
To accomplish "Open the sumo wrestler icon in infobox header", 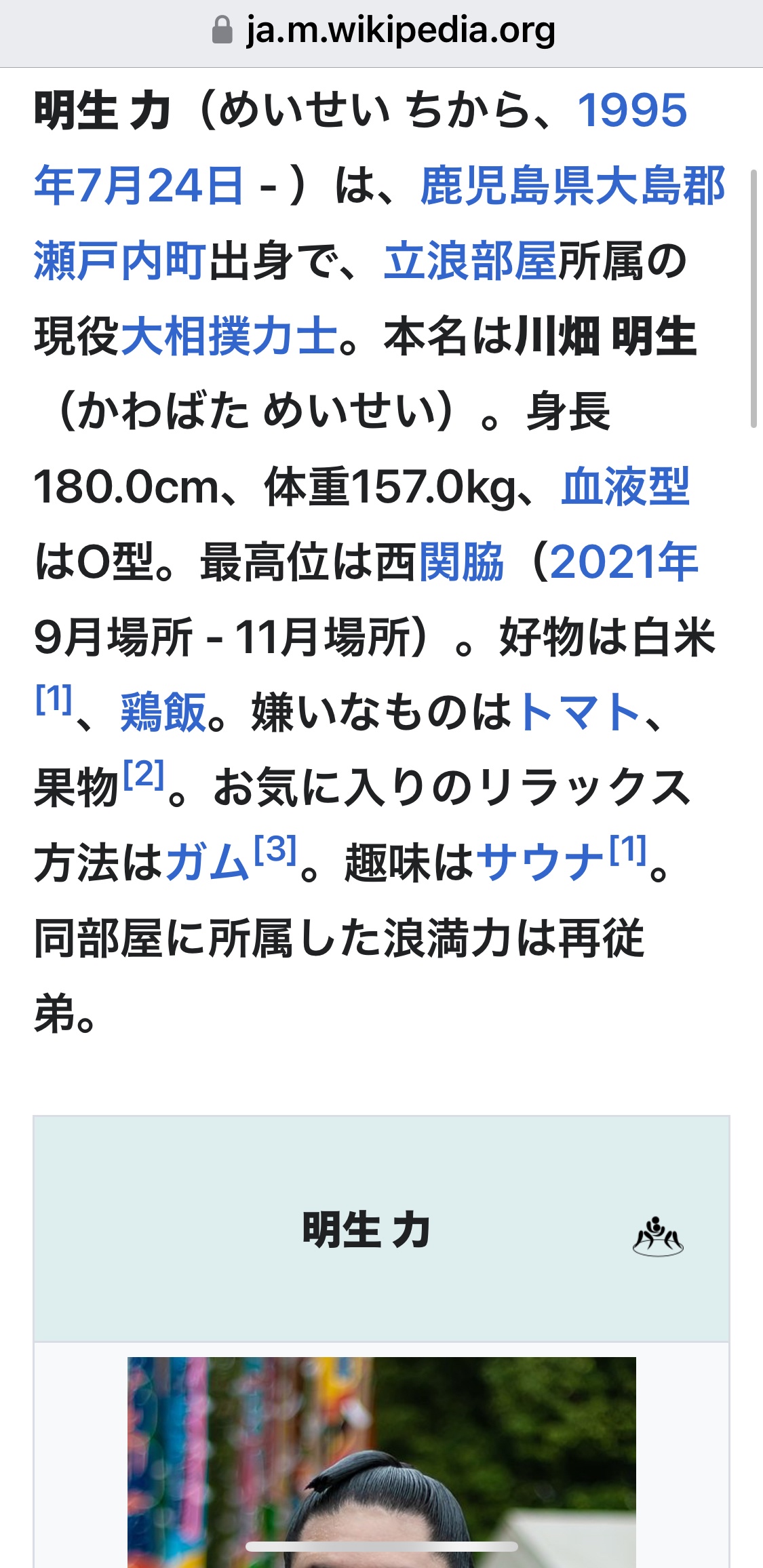I will click(x=657, y=1236).
